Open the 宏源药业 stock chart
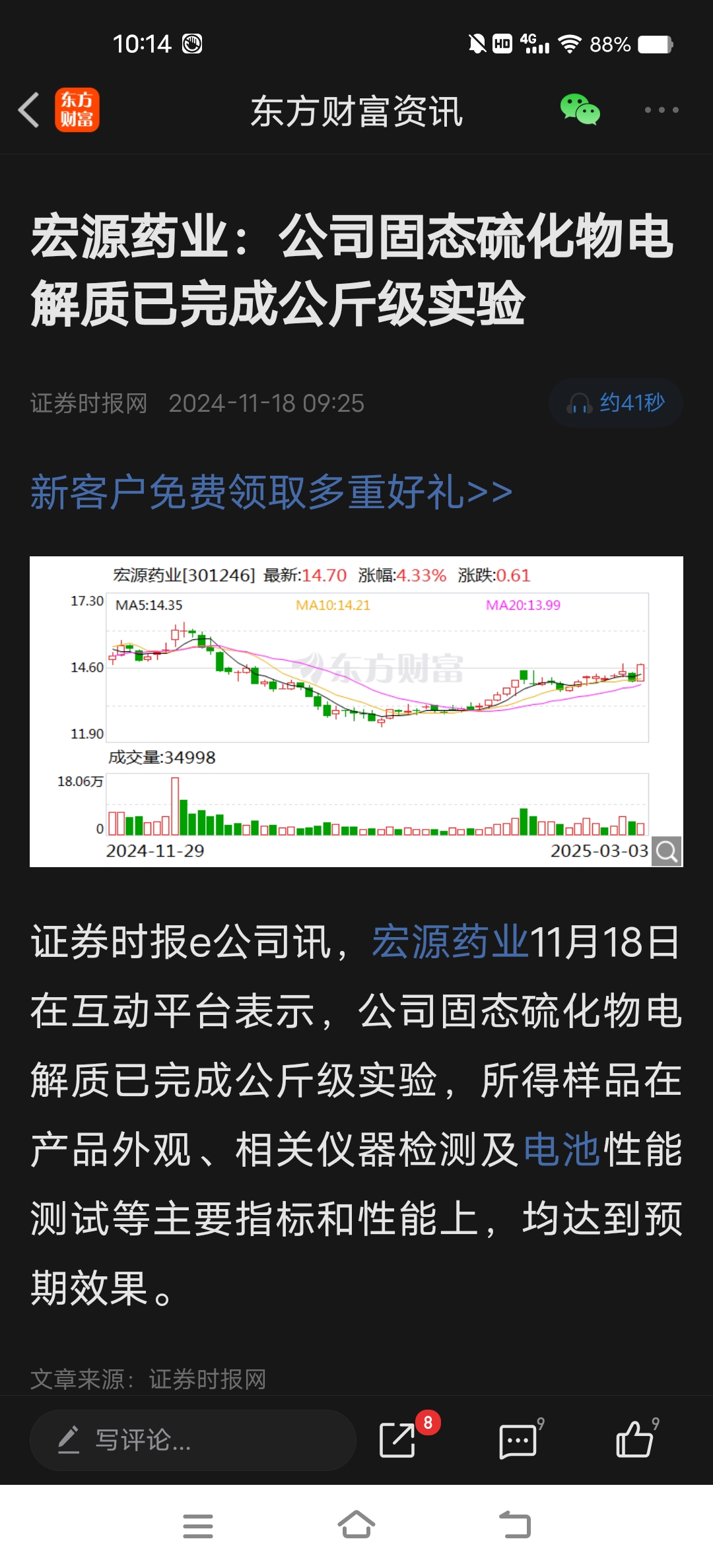This screenshot has width=713, height=1568. [x=356, y=711]
